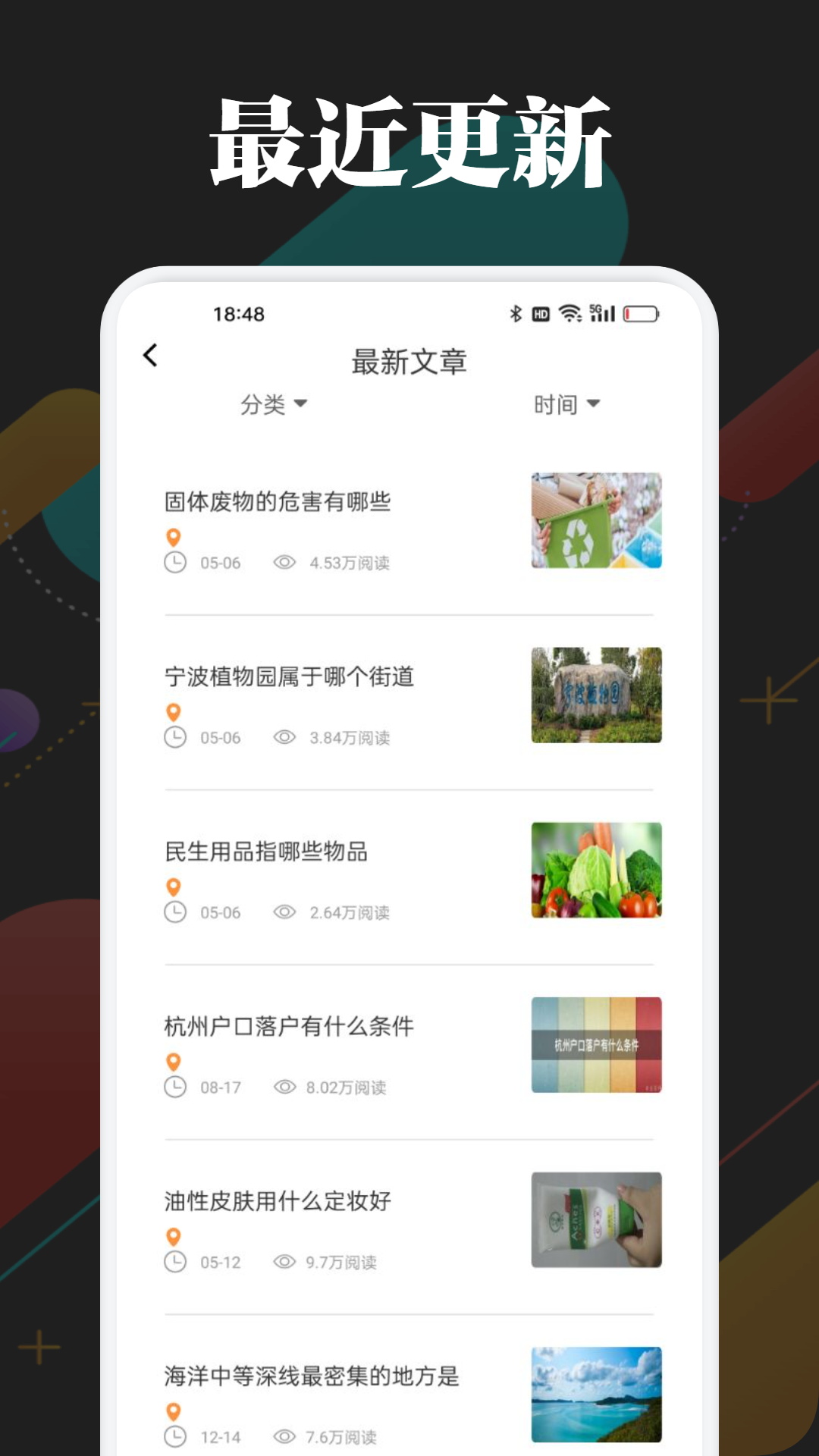
Task: Tap the back arrow on 最新文章 page
Action: tap(149, 355)
